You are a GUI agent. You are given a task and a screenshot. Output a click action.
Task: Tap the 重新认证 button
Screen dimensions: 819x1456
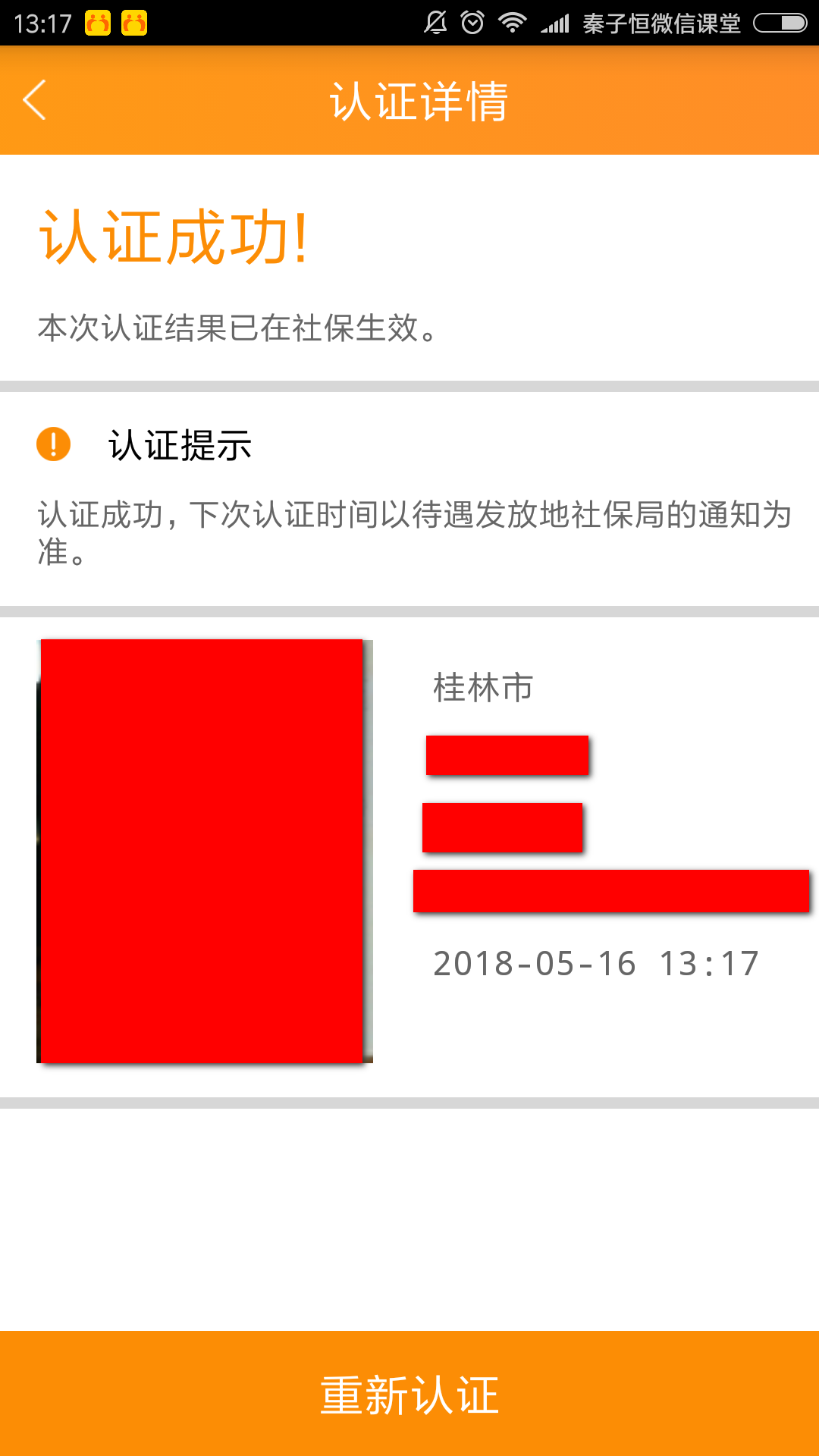tap(409, 1394)
